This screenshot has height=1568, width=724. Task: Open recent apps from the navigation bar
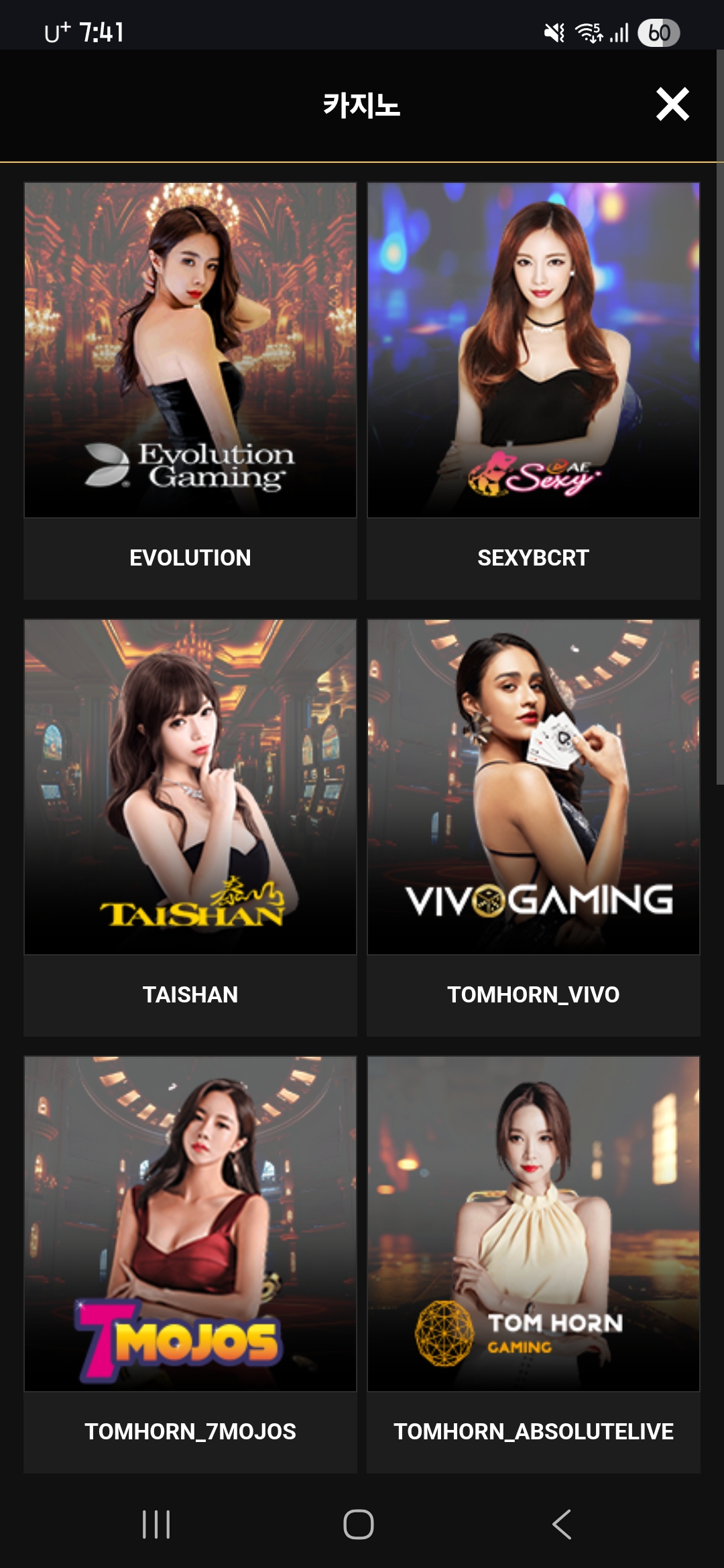coord(156,1524)
